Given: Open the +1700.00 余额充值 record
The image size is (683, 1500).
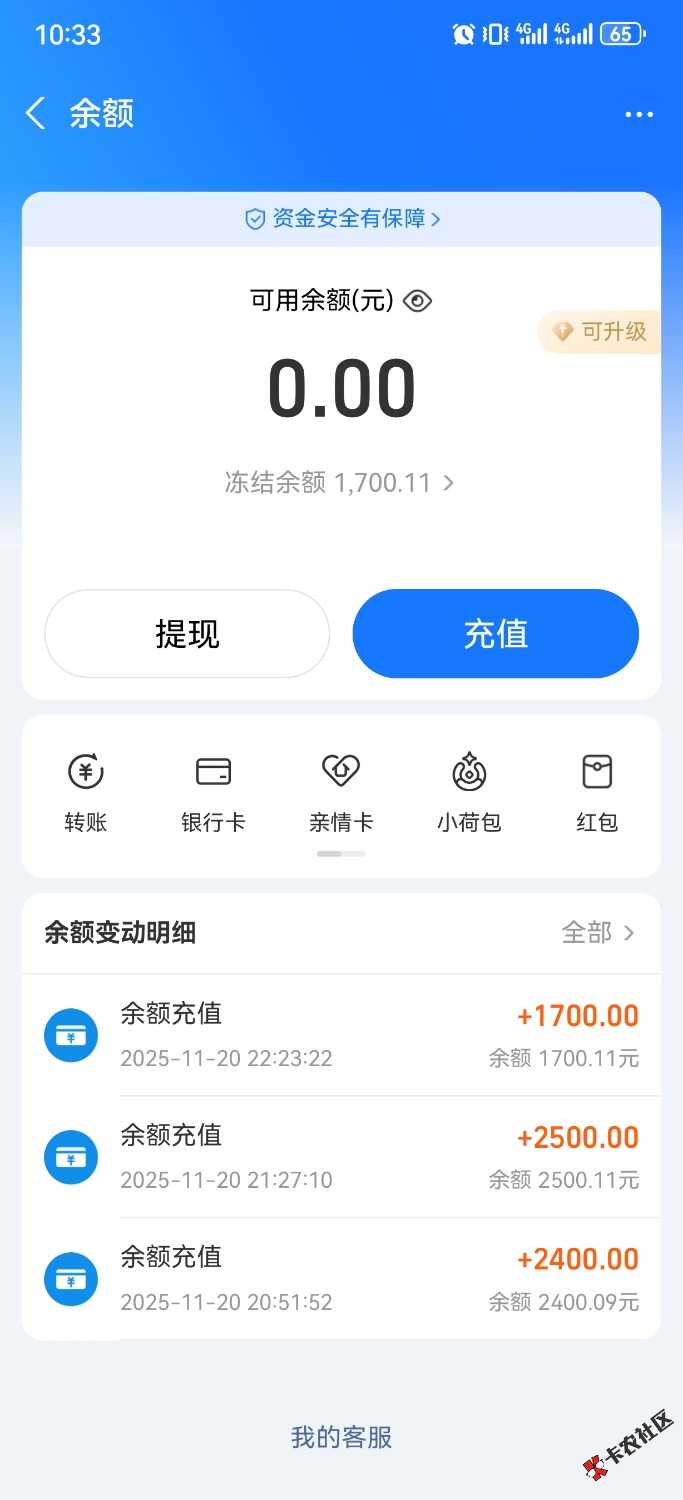Looking at the screenshot, I should (x=341, y=1035).
